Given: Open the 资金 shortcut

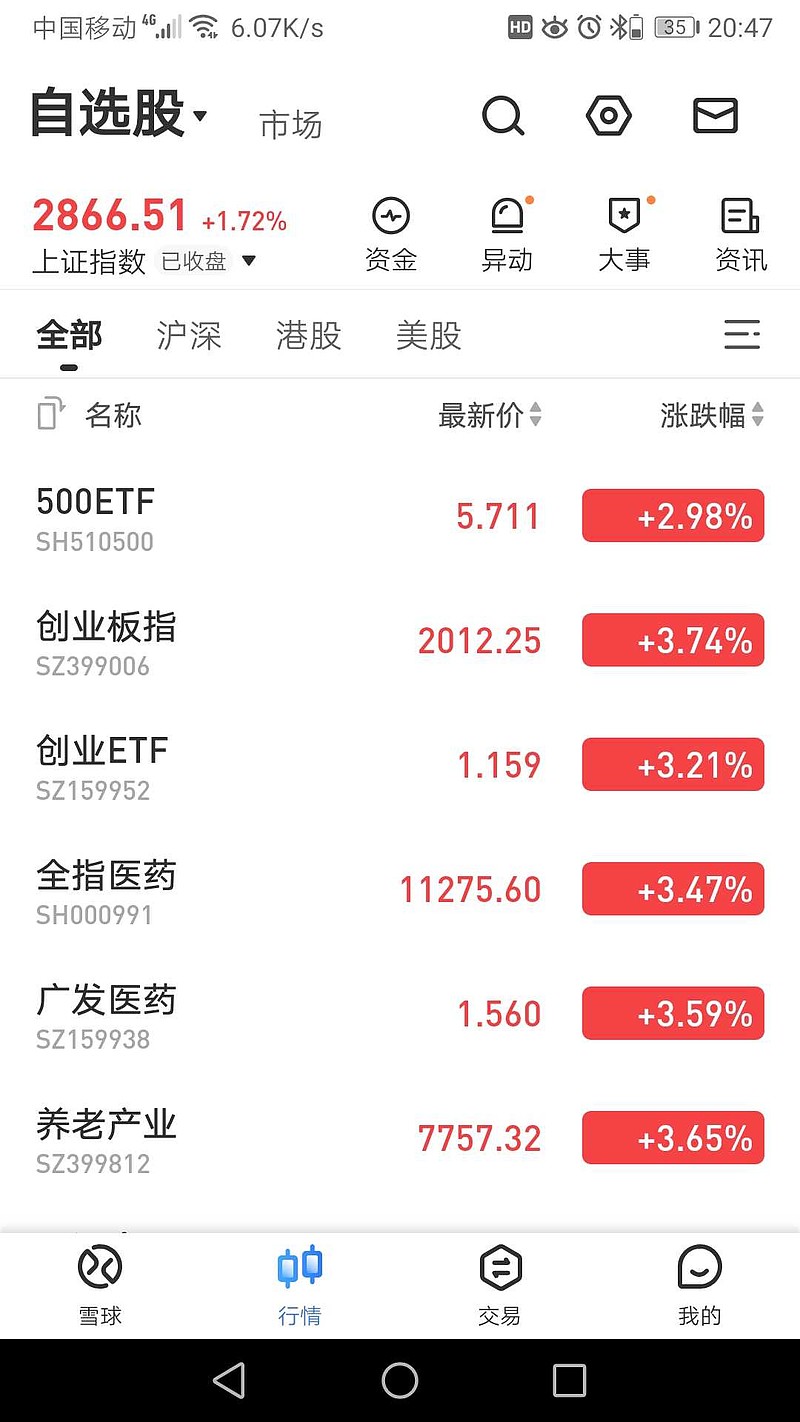Looking at the screenshot, I should coord(391,235).
